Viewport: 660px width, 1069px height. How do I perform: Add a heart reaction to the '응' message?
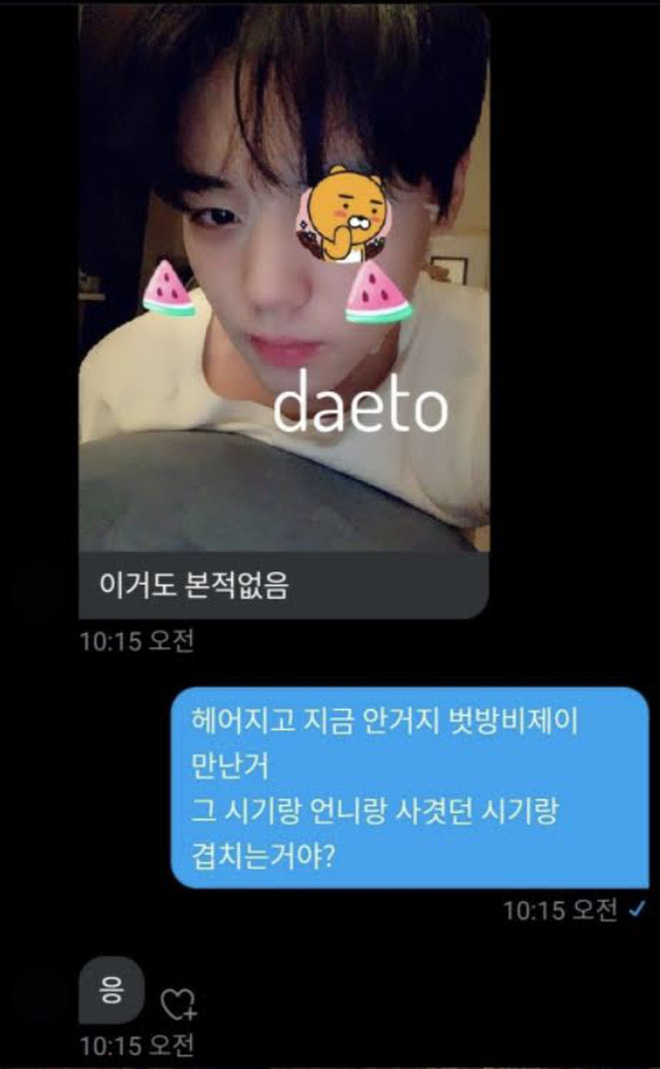[179, 1003]
